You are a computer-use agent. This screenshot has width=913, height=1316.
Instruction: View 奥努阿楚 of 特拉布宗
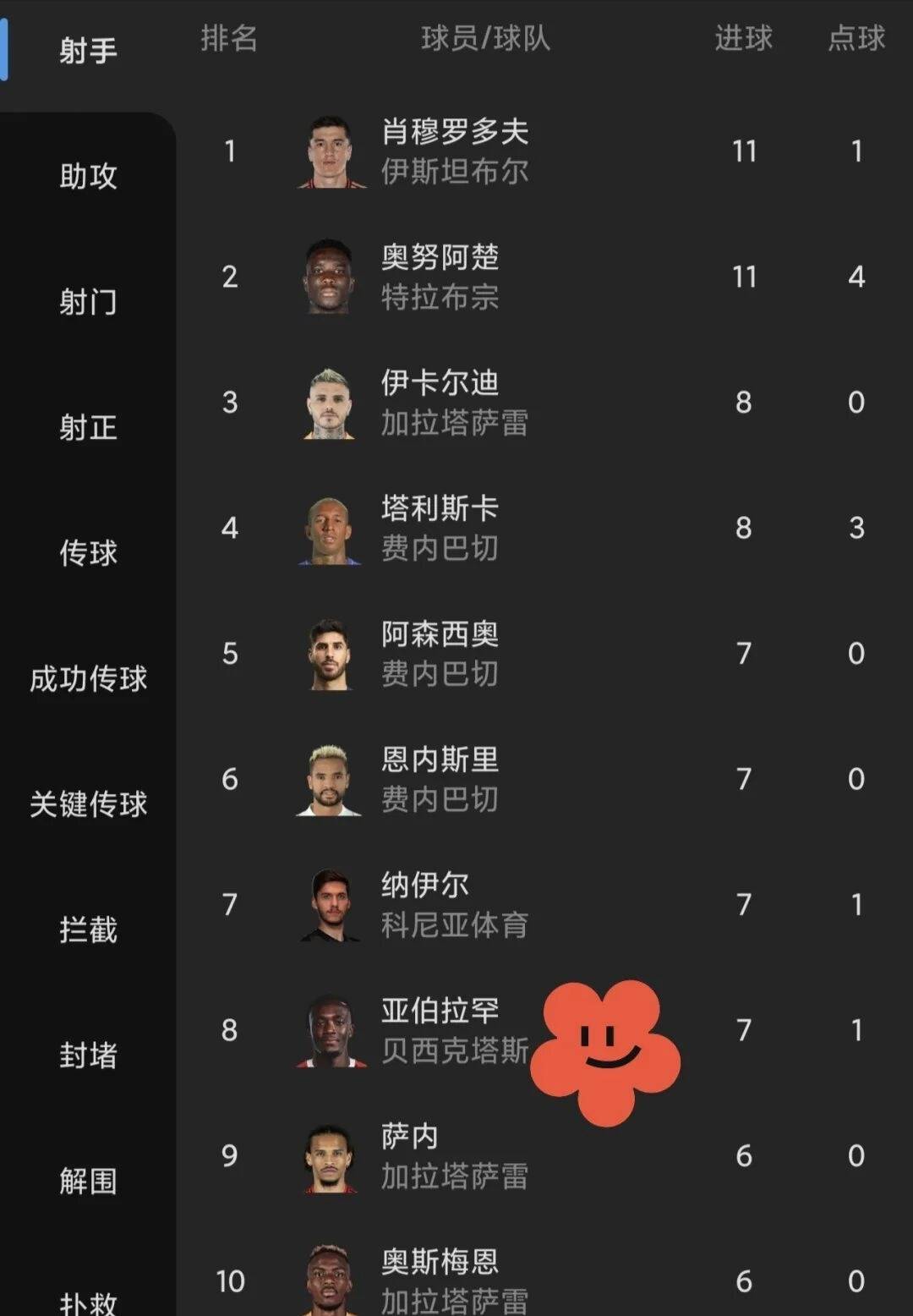click(x=440, y=277)
